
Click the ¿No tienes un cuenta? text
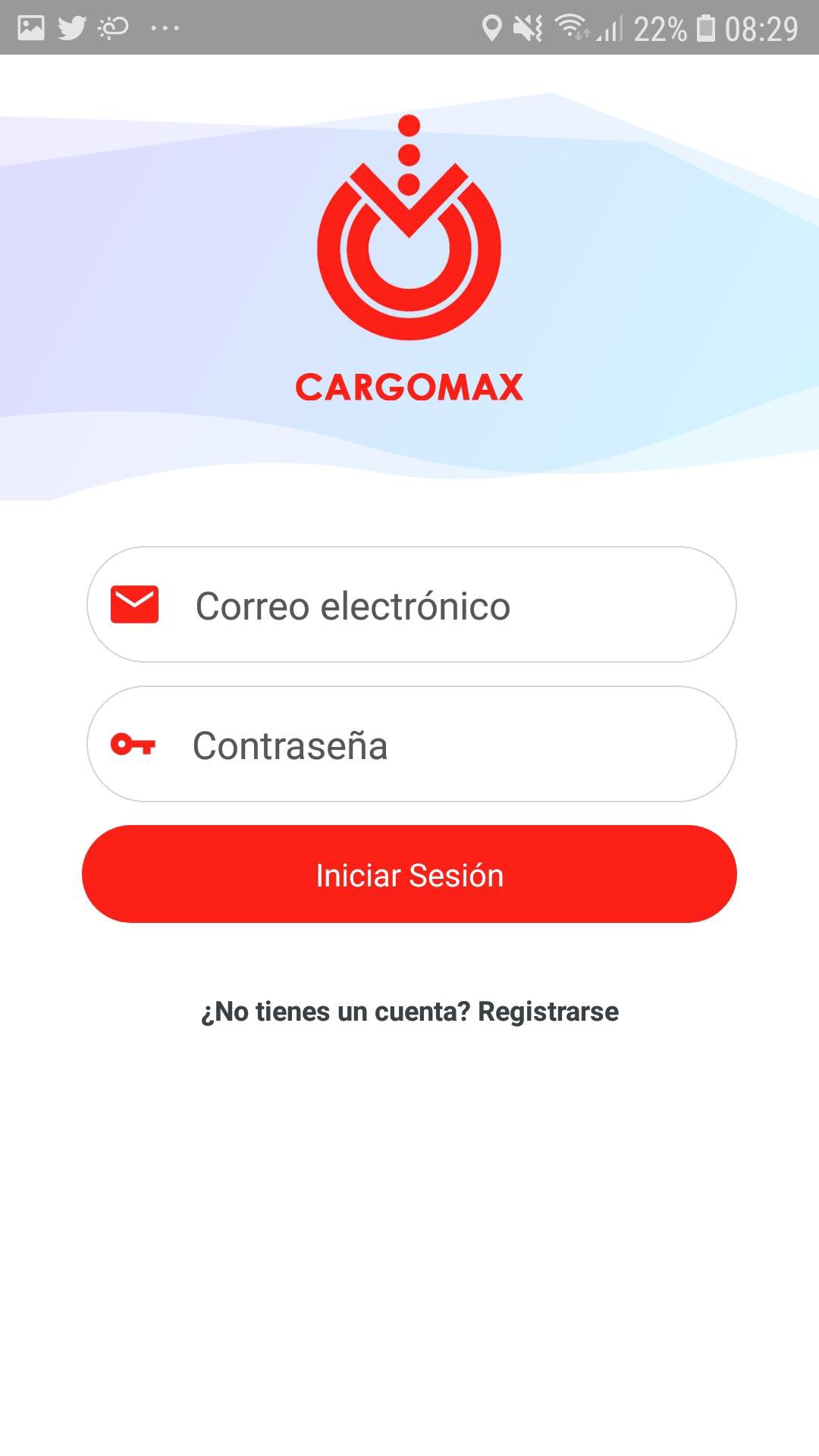pos(334,1011)
